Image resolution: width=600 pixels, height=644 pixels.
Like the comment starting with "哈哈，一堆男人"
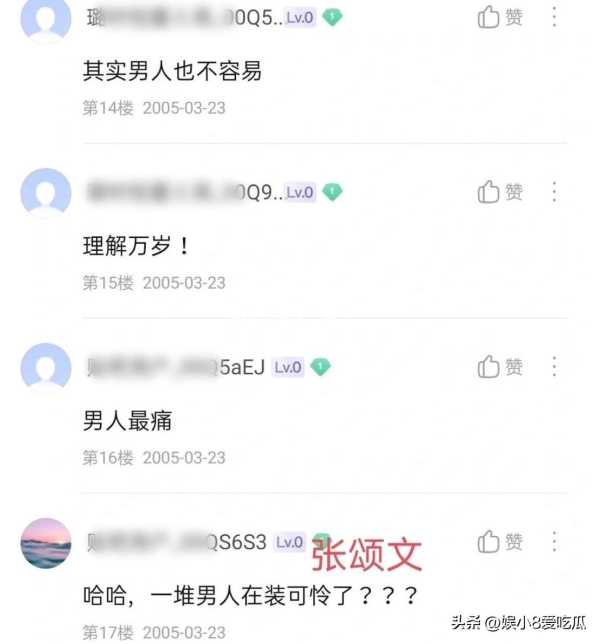click(x=500, y=542)
